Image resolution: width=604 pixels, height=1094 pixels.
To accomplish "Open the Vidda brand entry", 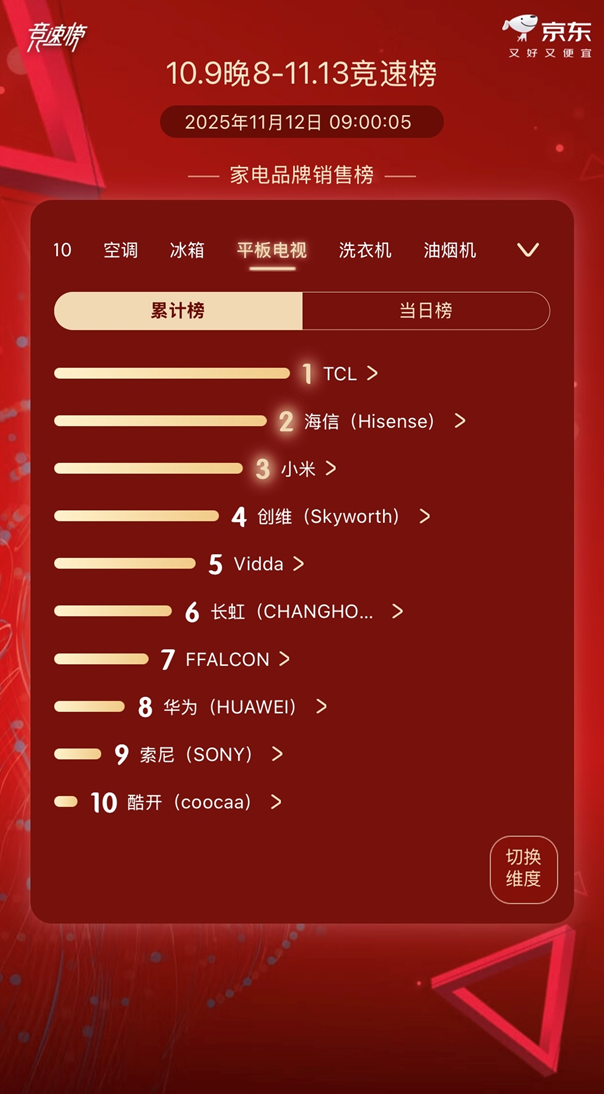I will pos(268,564).
